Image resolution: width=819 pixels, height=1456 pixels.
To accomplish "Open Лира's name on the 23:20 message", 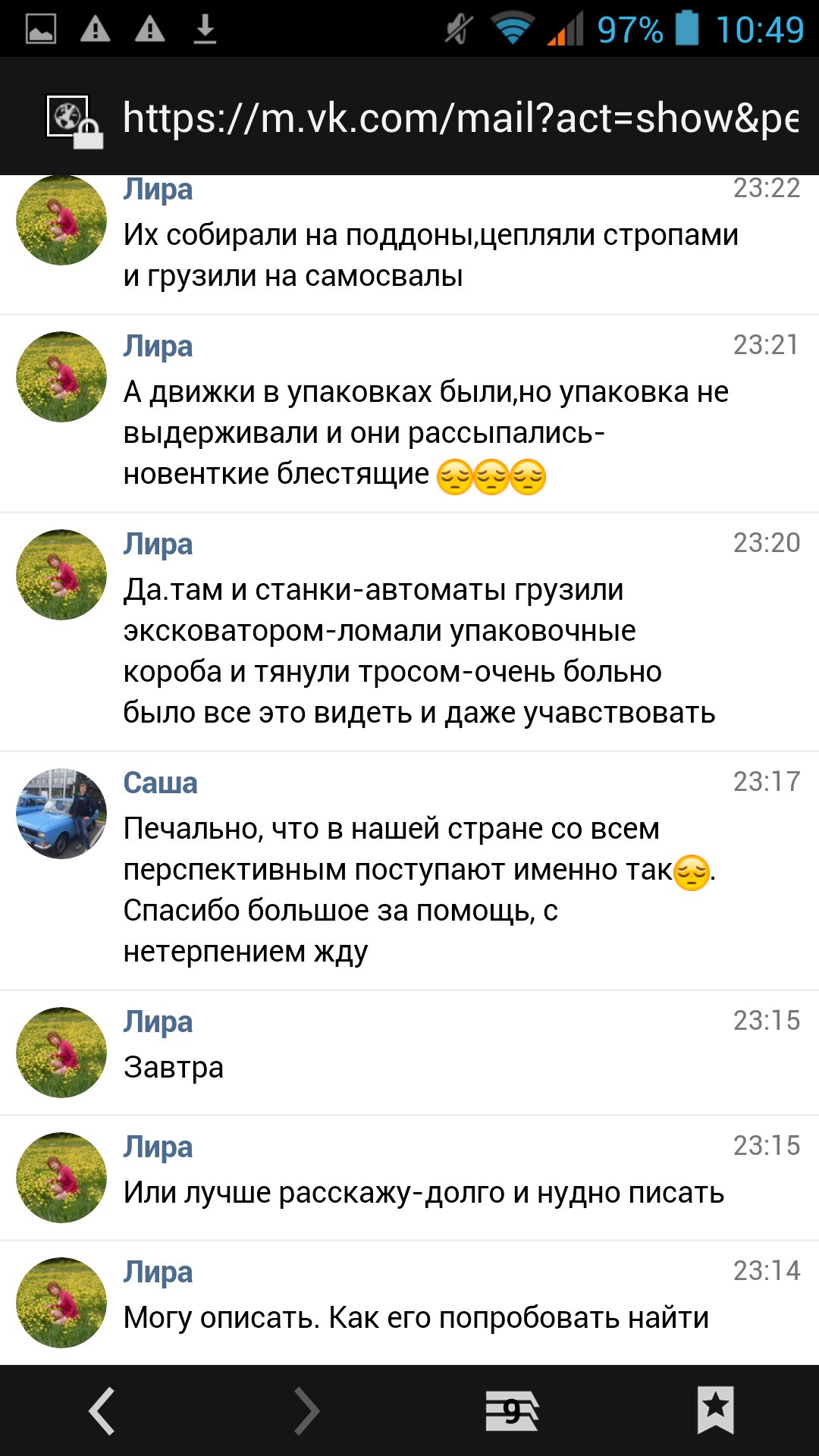I will pos(158,544).
